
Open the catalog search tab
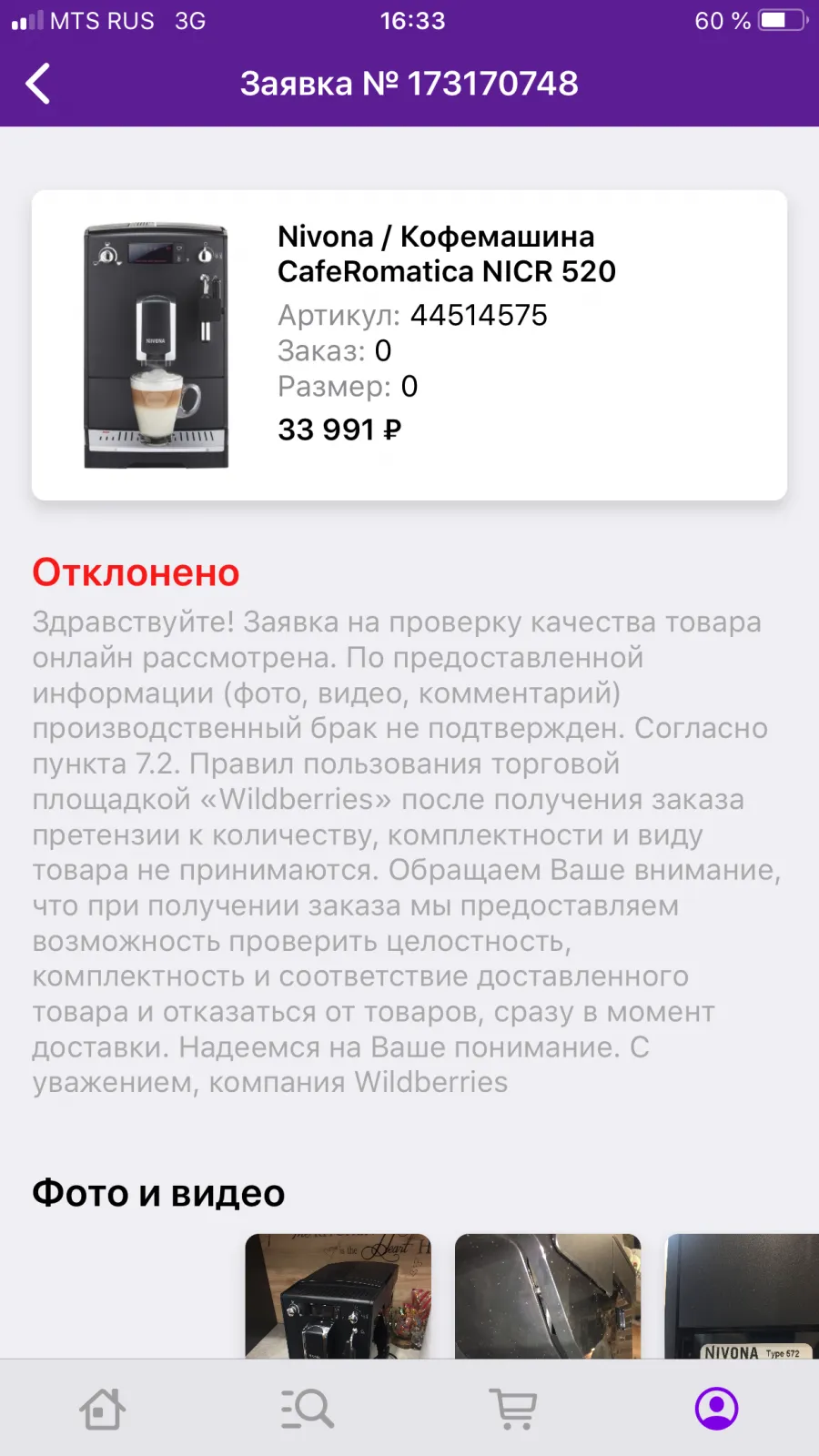tap(307, 1409)
